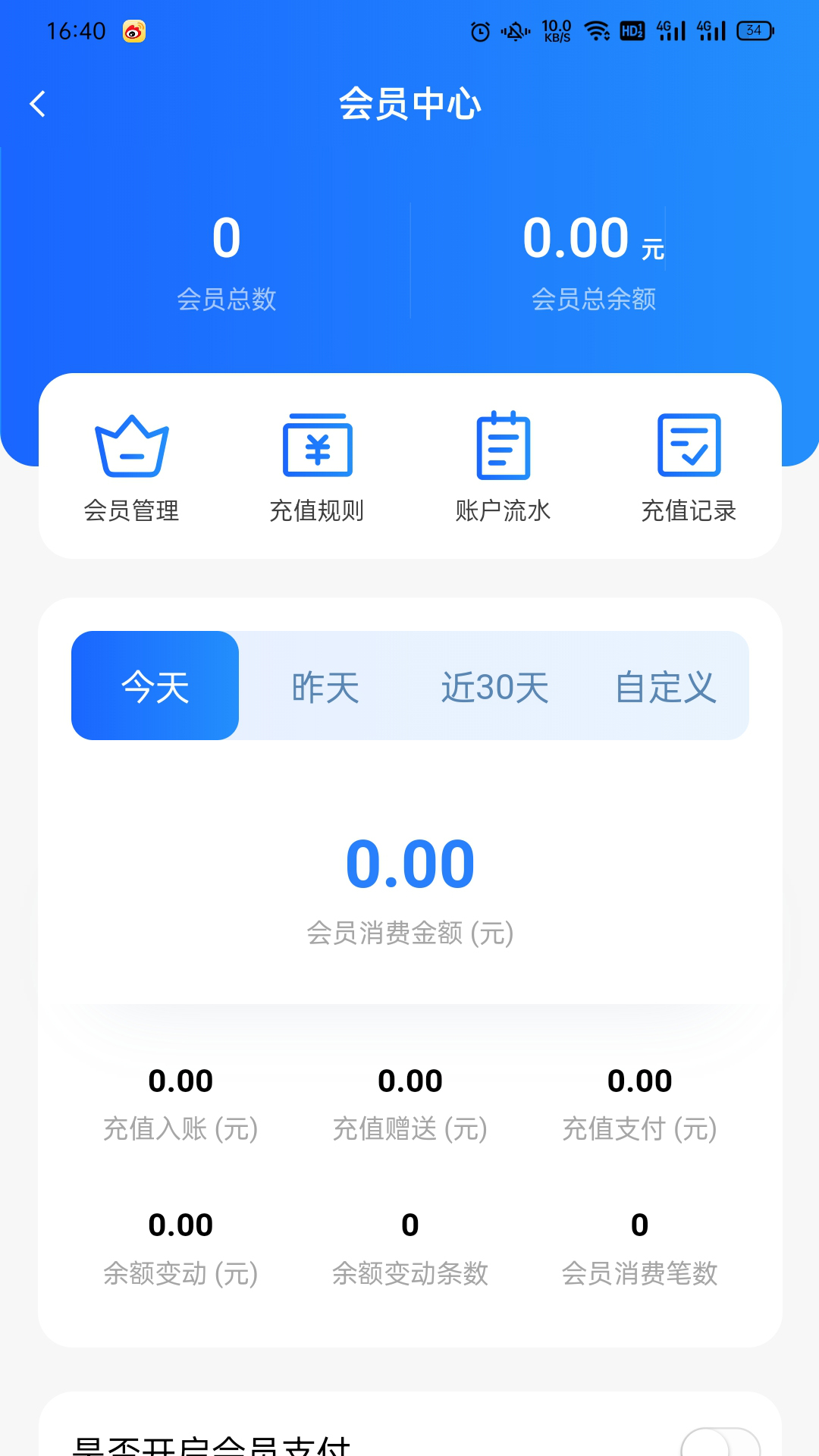The width and height of the screenshot is (819, 1456).
Task: Choose the 自定义 date range tab
Action: 665,686
